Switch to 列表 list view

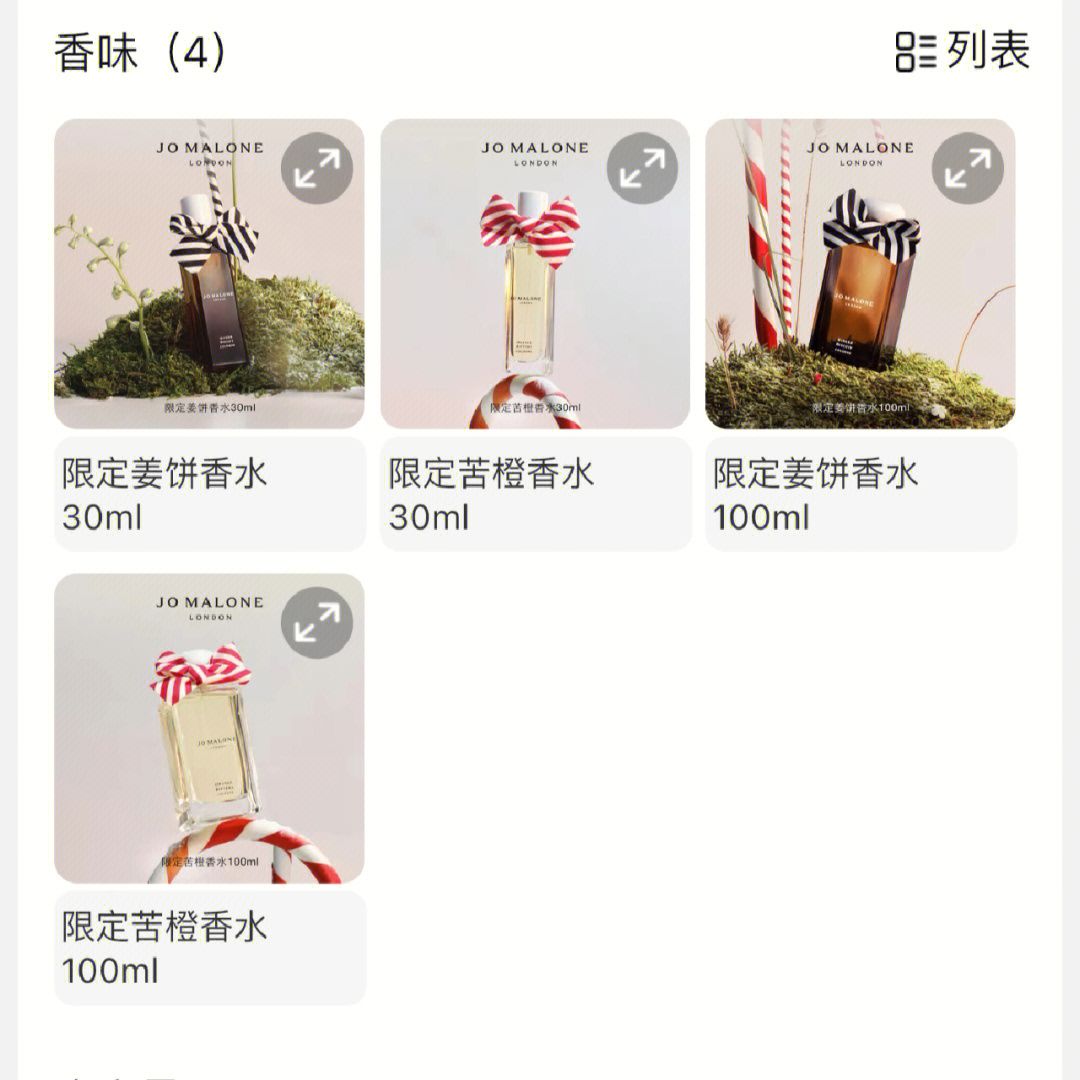tap(962, 52)
